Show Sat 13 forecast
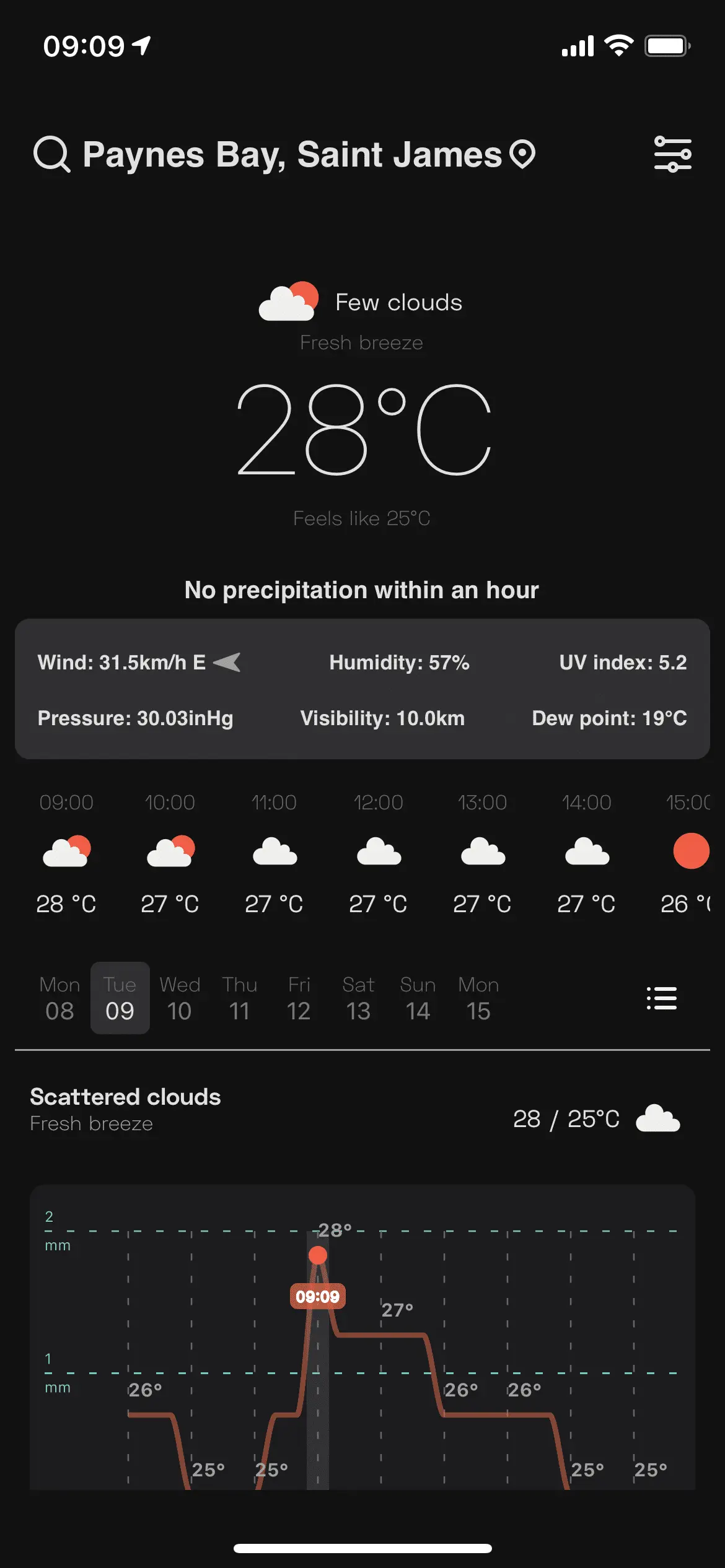This screenshot has height=1568, width=725. pos(358,998)
